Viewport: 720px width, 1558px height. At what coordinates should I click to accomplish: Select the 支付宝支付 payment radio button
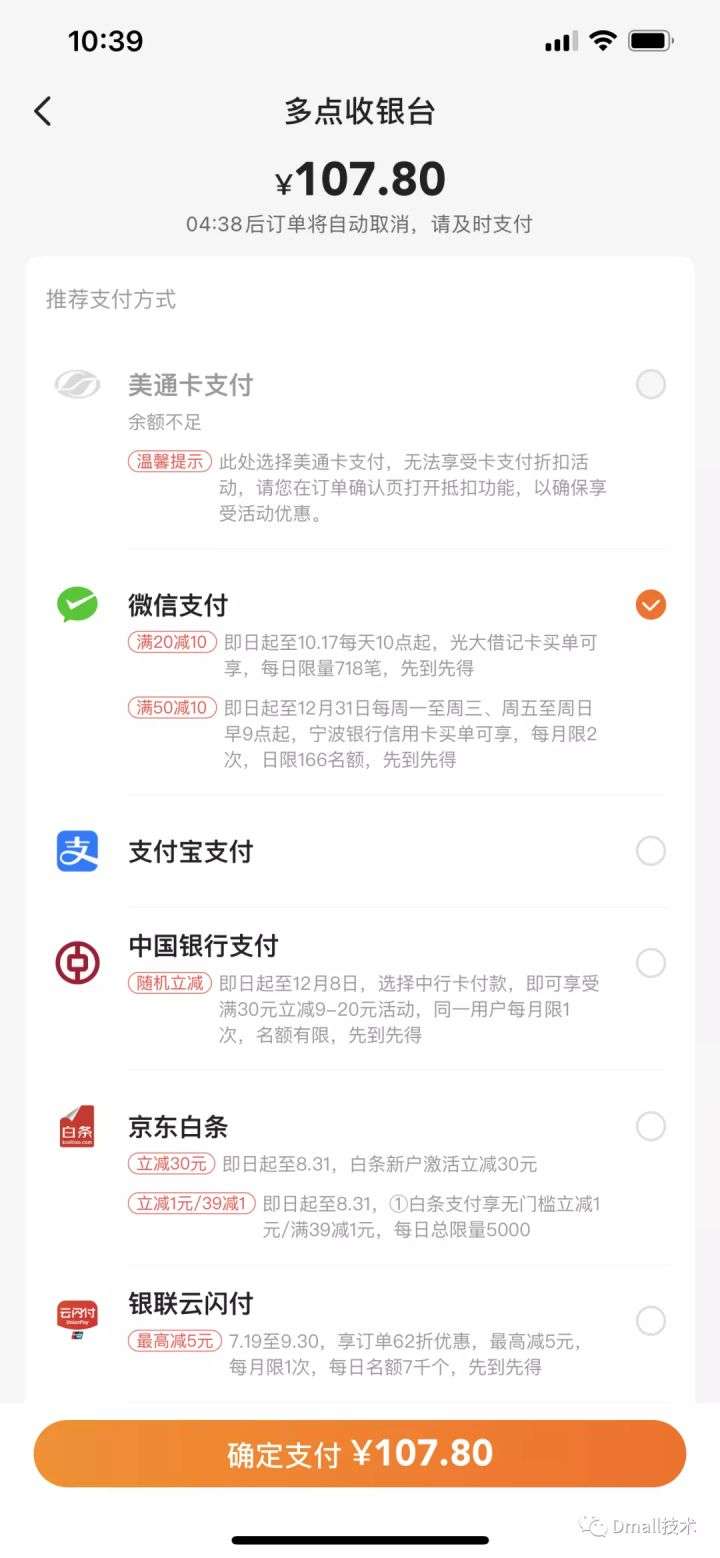pos(651,851)
